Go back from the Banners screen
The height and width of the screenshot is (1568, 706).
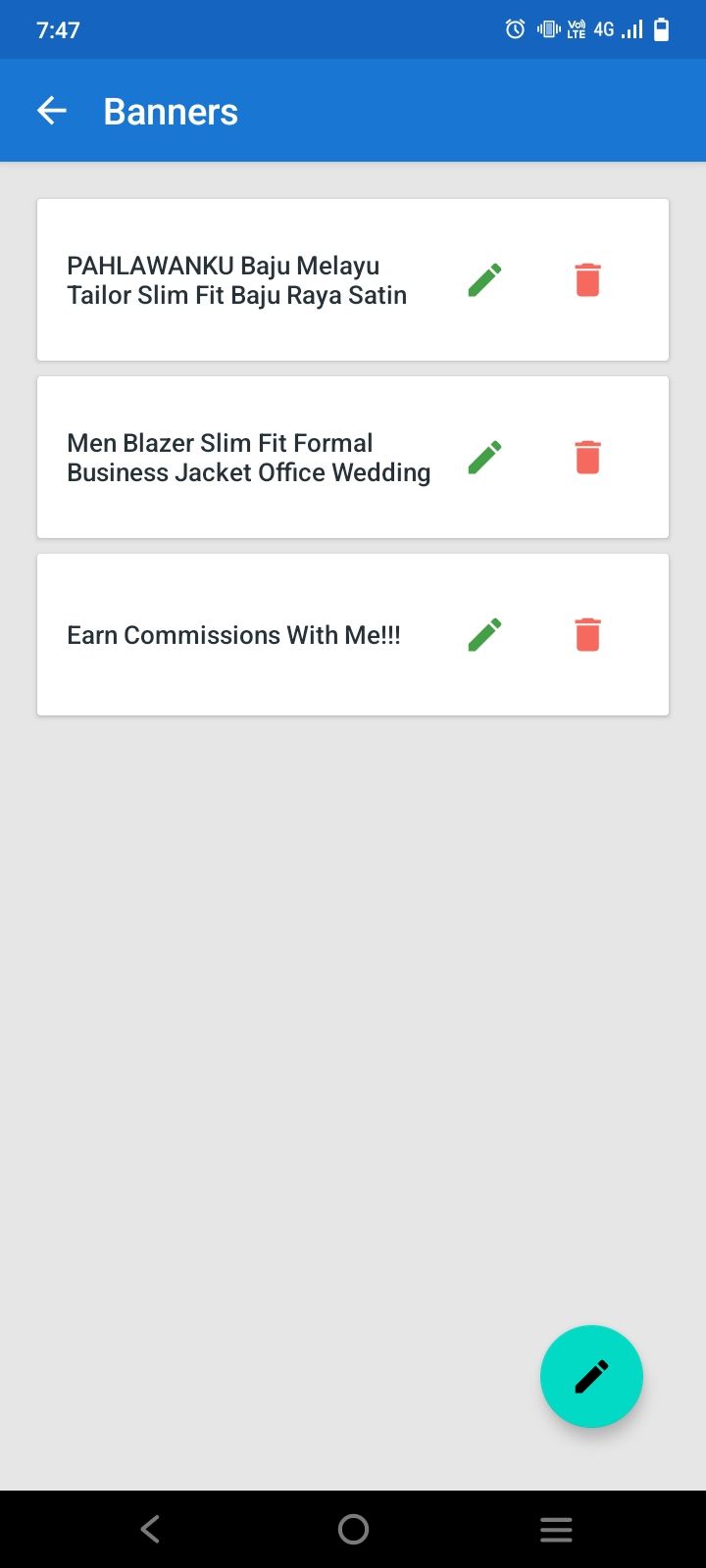pos(52,111)
